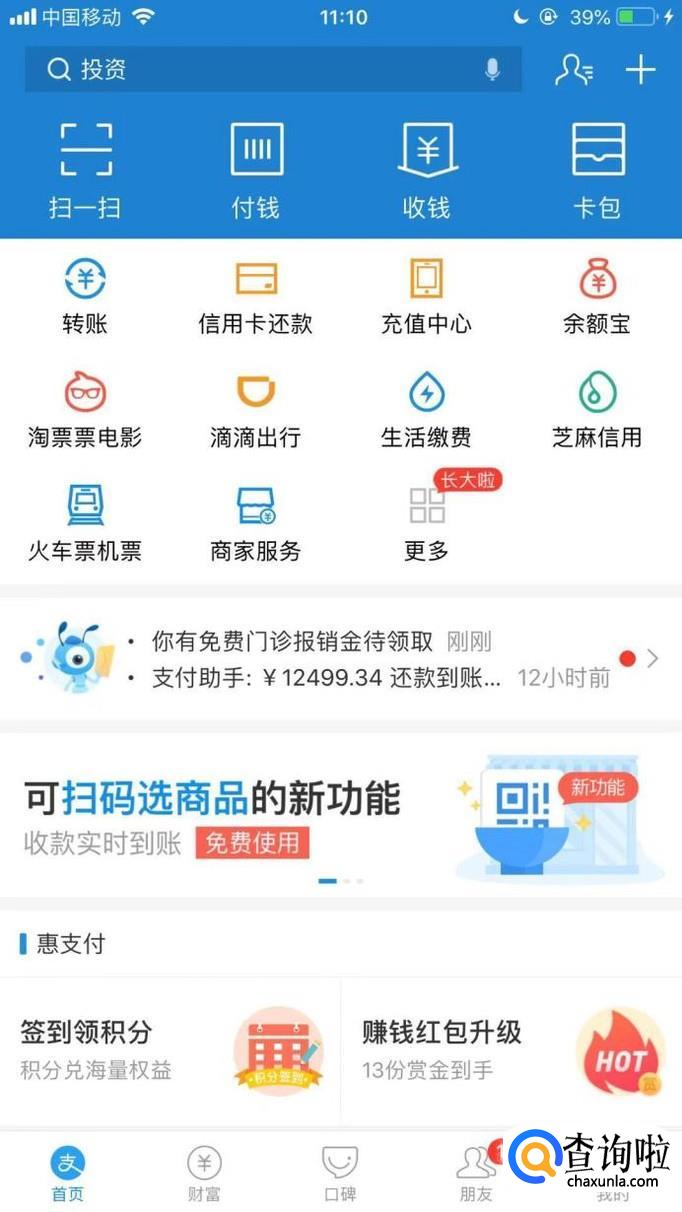This screenshot has width=682, height=1212.
Task: Tap the 投资 search box
Action: tap(260, 69)
